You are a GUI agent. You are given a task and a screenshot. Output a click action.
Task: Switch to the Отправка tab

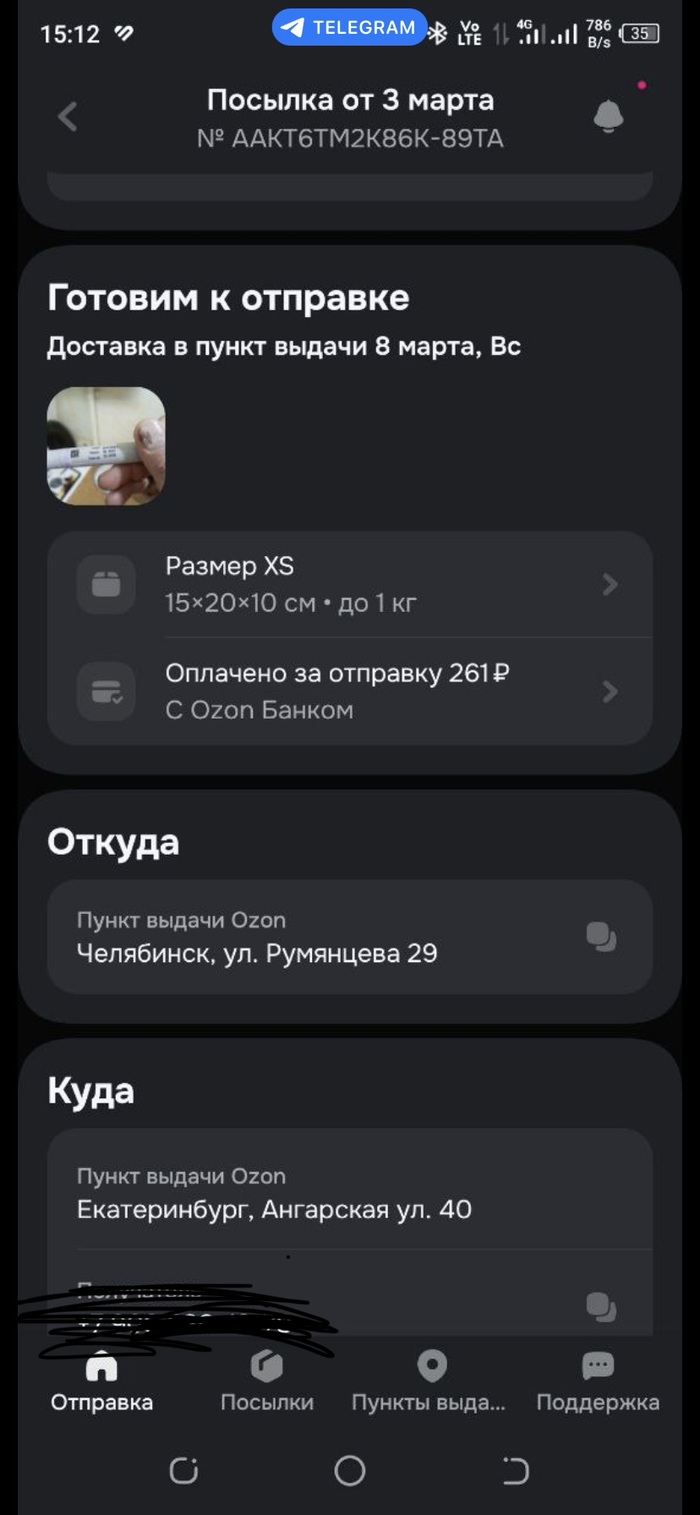pos(102,1383)
